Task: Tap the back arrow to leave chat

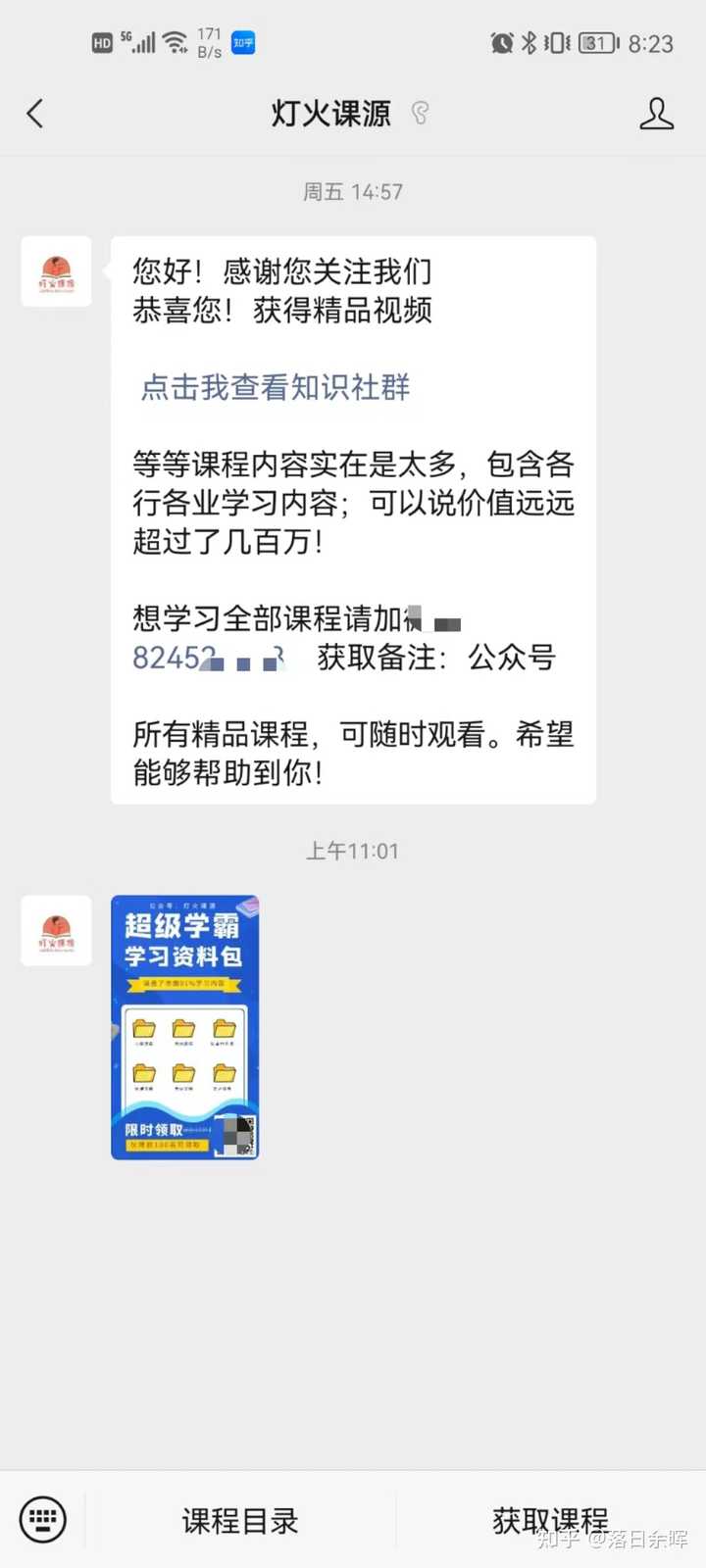Action: (35, 114)
